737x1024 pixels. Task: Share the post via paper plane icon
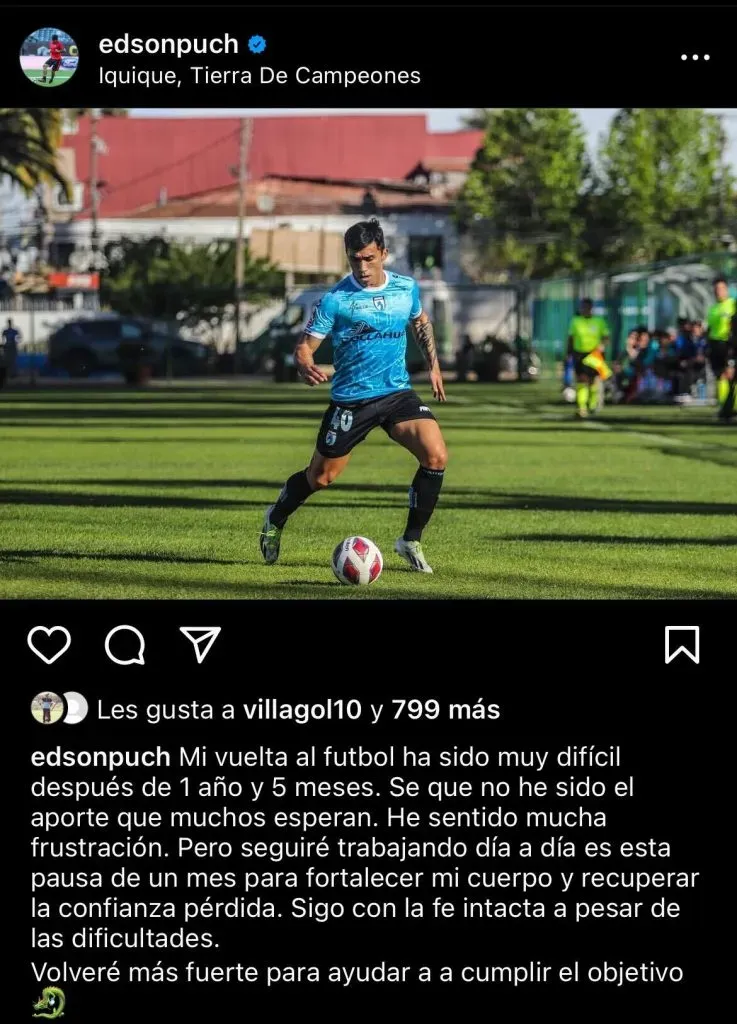click(x=200, y=645)
